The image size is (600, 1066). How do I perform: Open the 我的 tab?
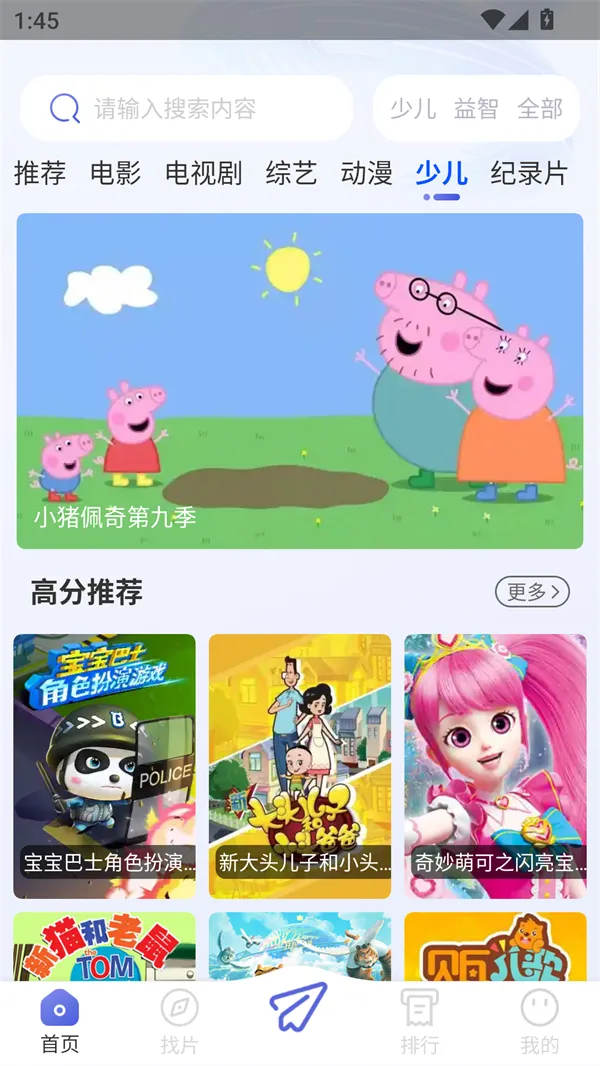pos(540,1022)
